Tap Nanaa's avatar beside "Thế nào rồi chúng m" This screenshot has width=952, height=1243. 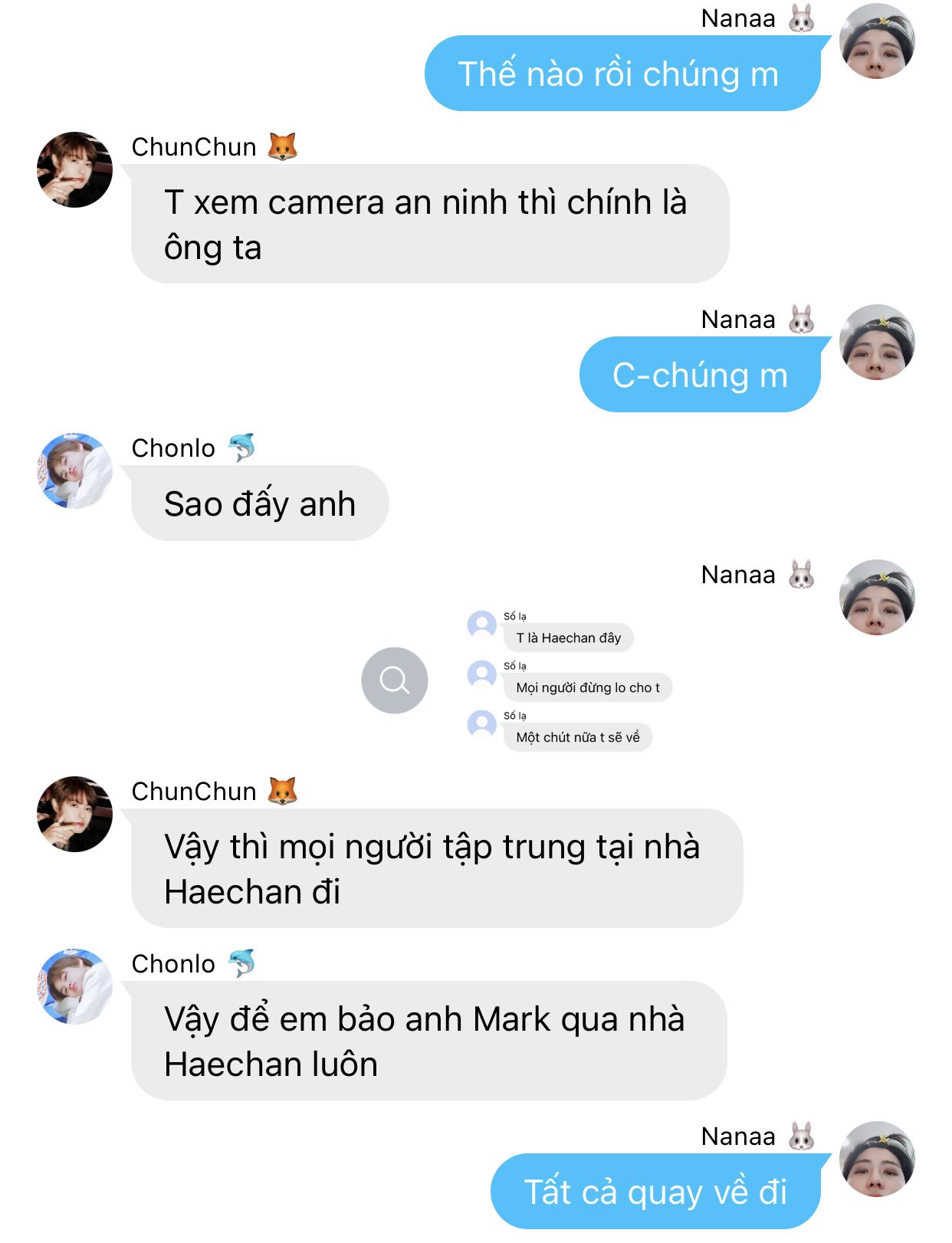pyautogui.click(x=877, y=41)
